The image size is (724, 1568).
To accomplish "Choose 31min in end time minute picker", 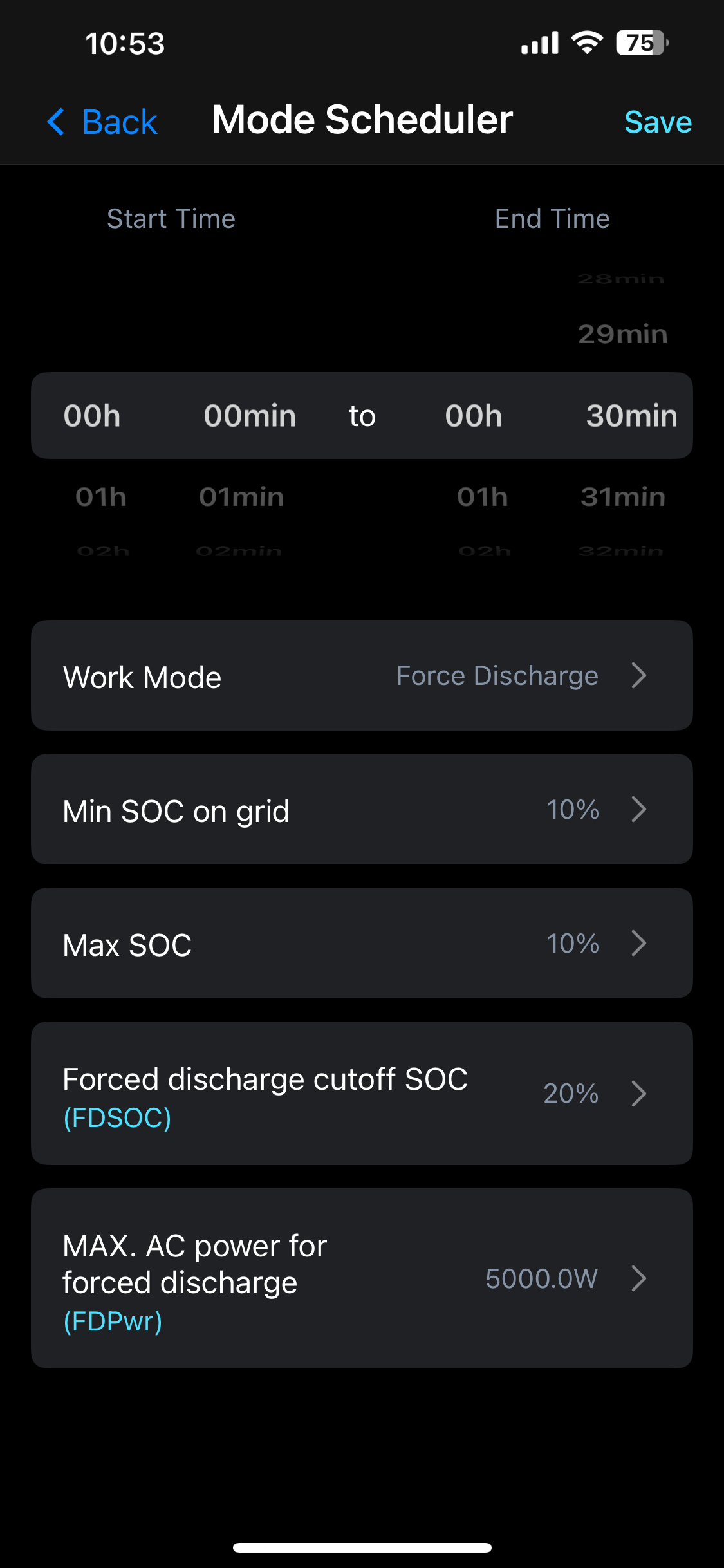I will tap(622, 497).
